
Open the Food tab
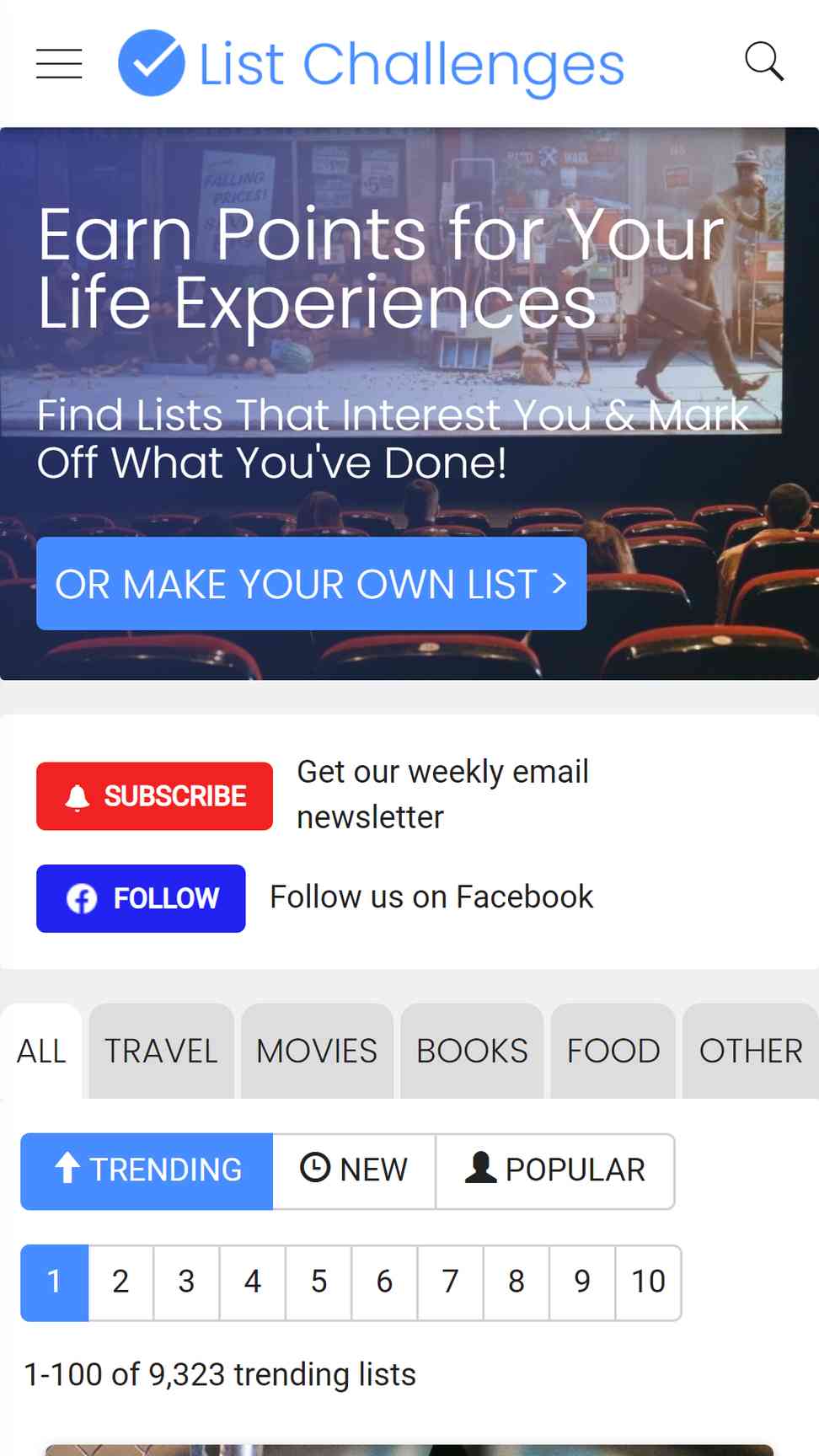pos(613,1051)
